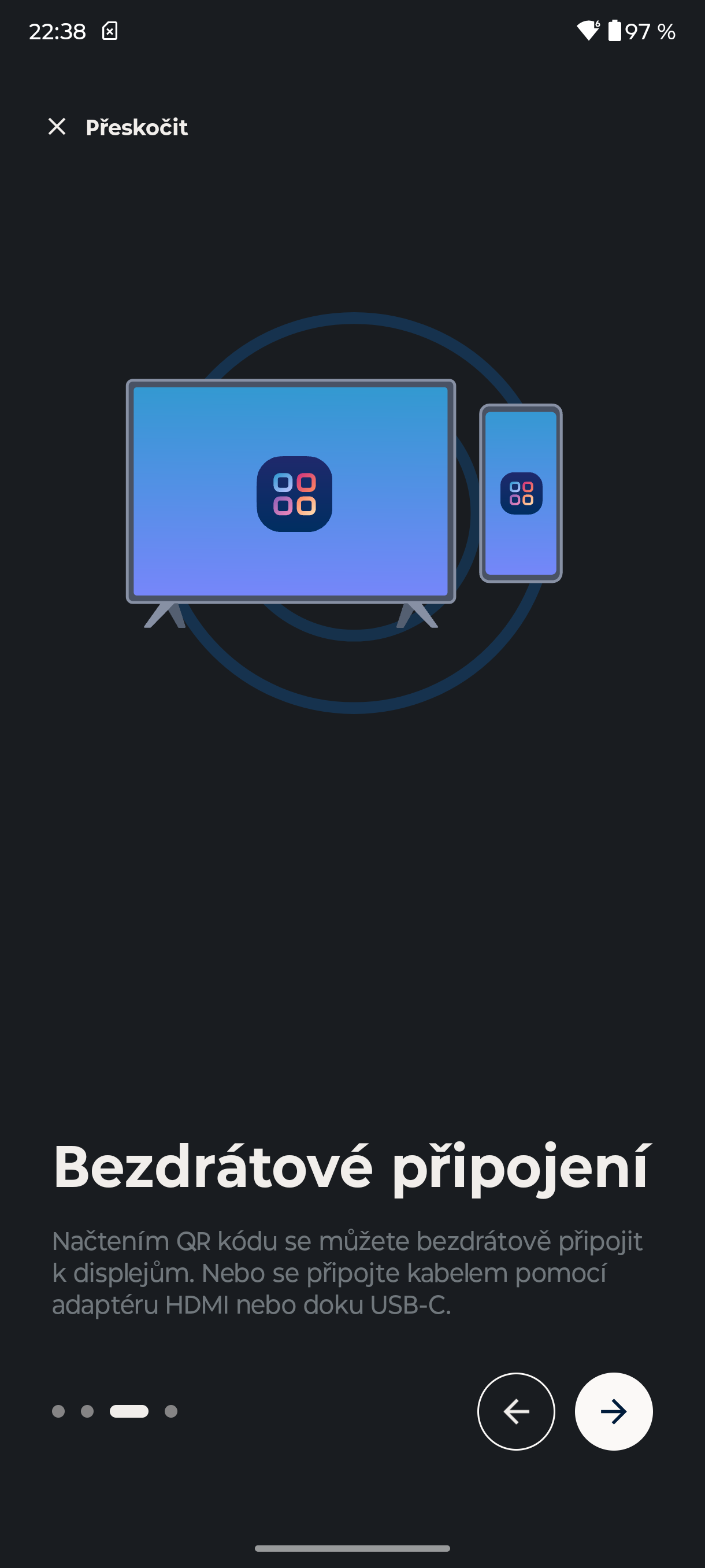705x1568 pixels.
Task: Return to the previous onboarding page
Action: pyautogui.click(x=516, y=1411)
